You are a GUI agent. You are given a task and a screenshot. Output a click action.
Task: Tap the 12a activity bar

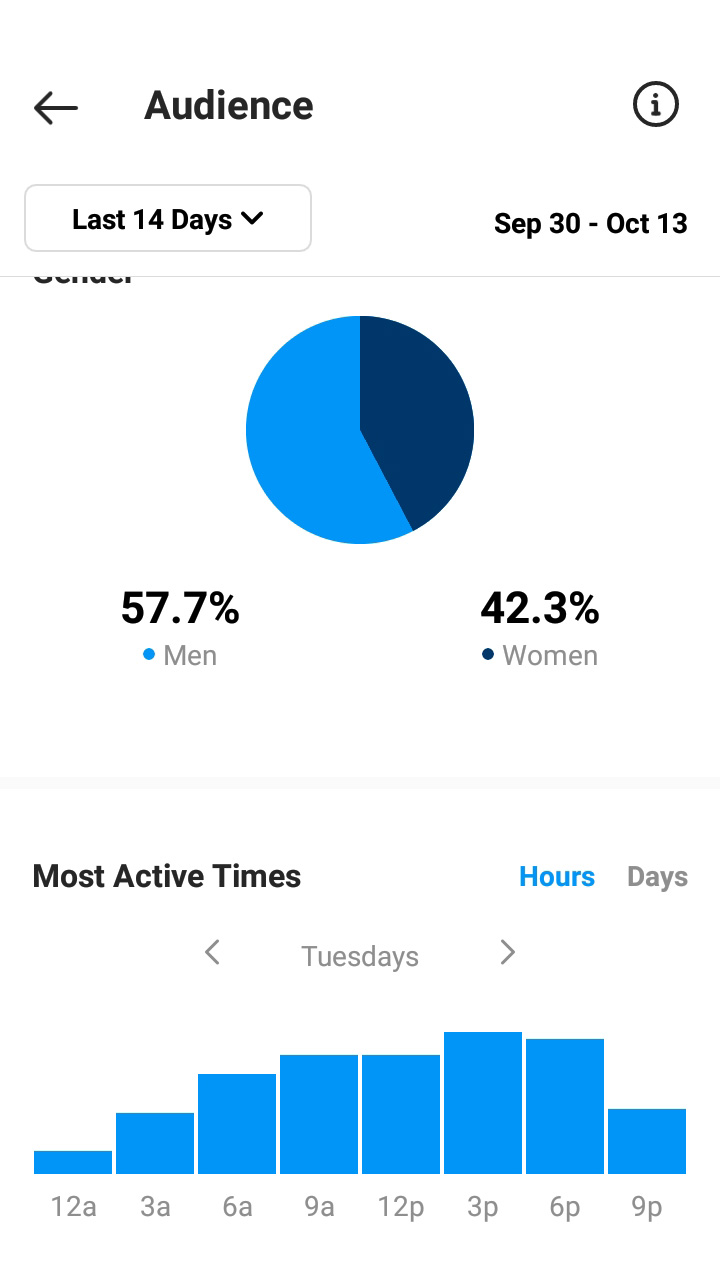tap(73, 1162)
